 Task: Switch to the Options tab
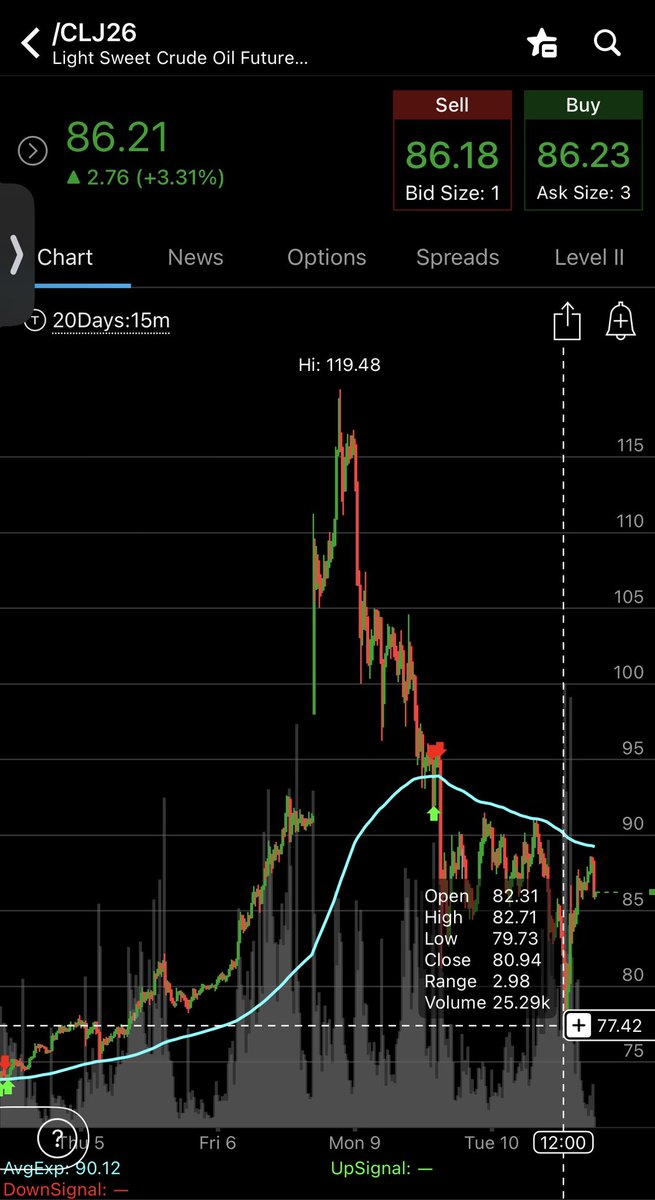click(327, 257)
